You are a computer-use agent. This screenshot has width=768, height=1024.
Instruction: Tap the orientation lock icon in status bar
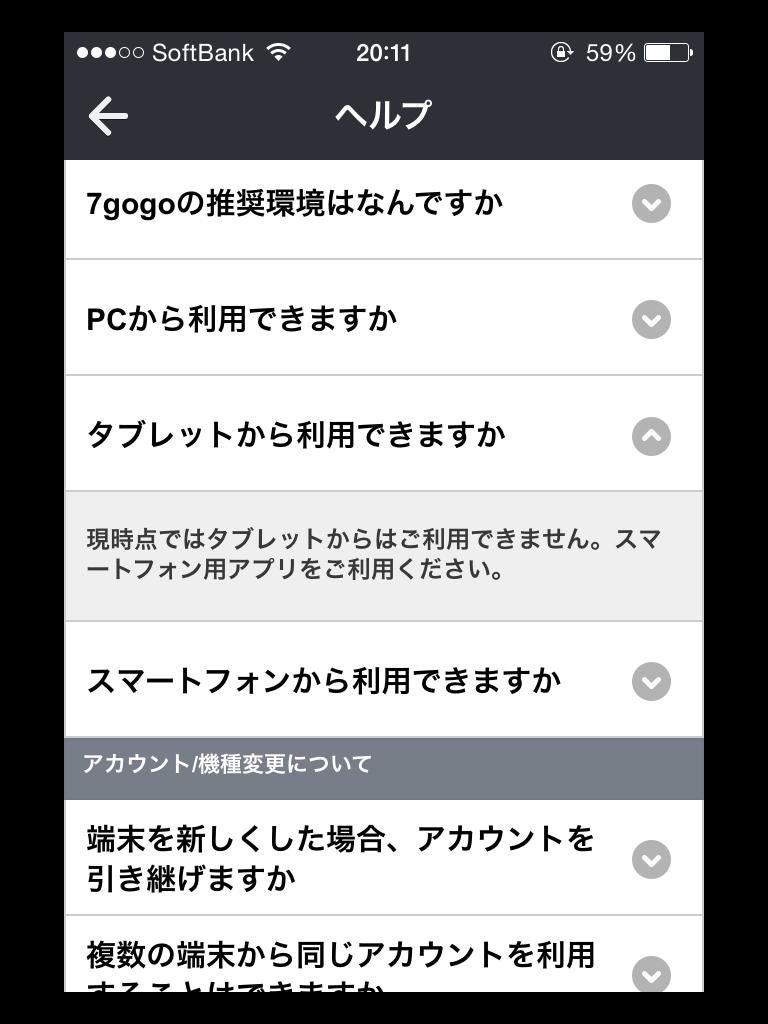[562, 52]
